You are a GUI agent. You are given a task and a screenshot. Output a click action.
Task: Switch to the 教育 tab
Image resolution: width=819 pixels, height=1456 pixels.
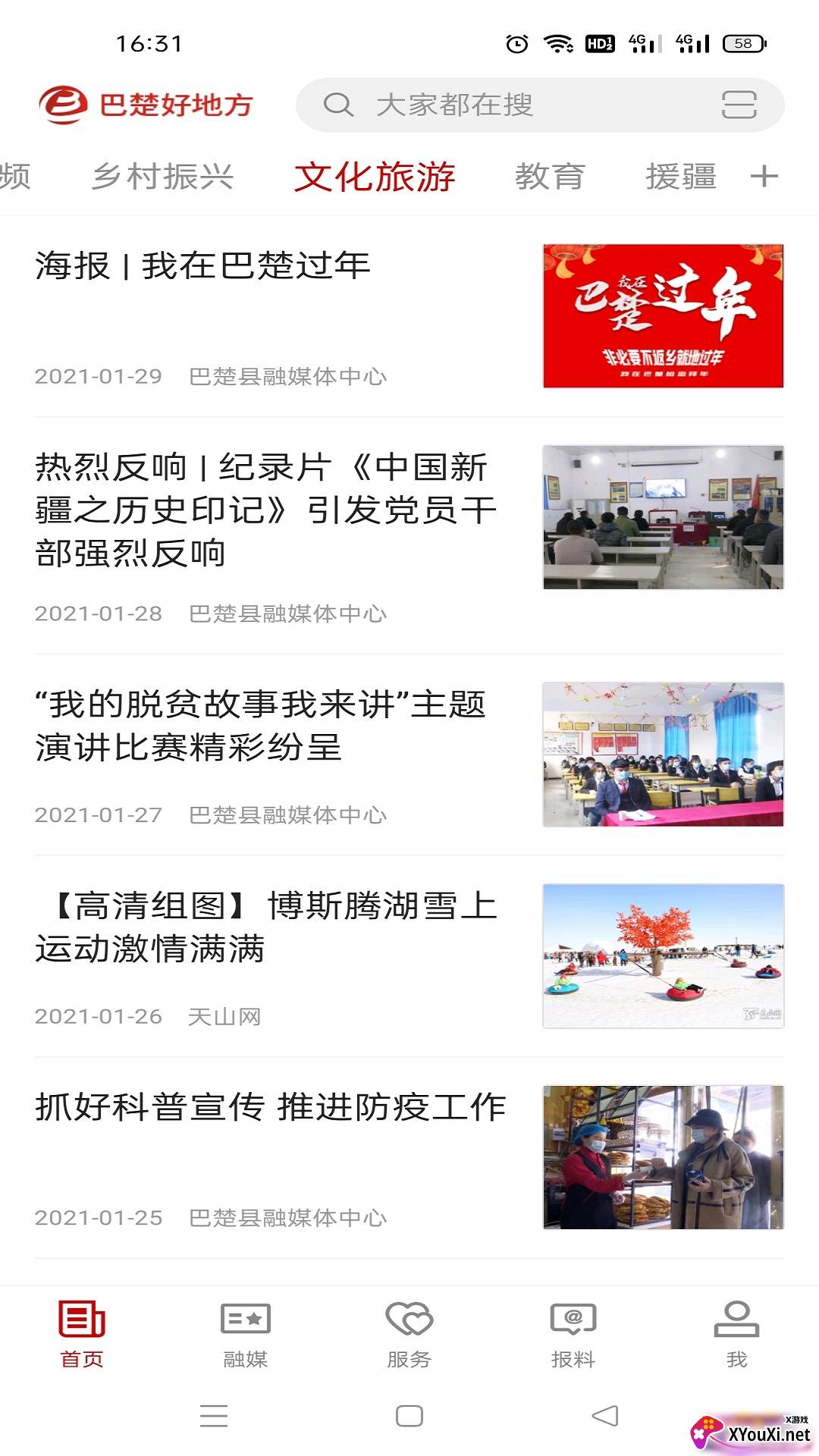[550, 177]
